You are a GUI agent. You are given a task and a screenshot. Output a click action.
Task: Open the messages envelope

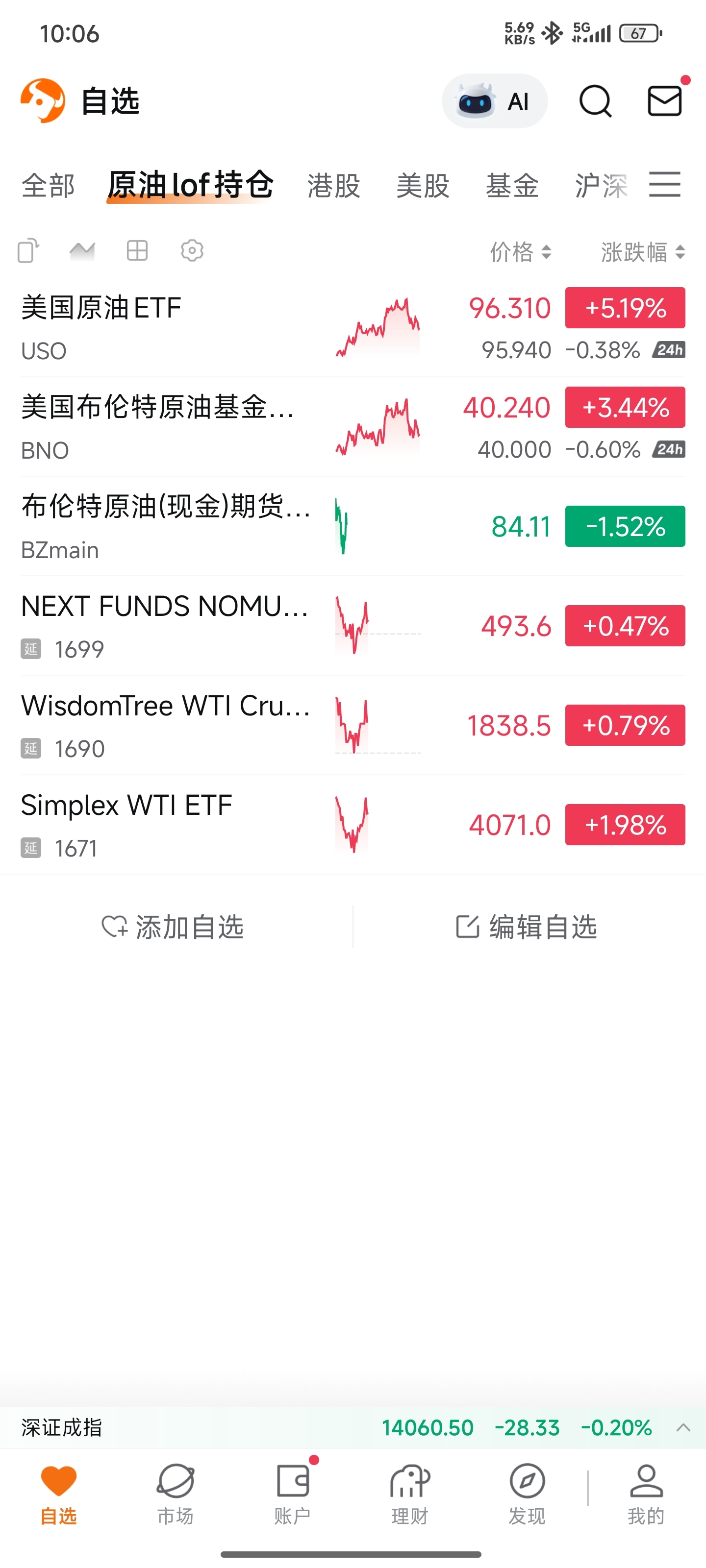tap(664, 101)
